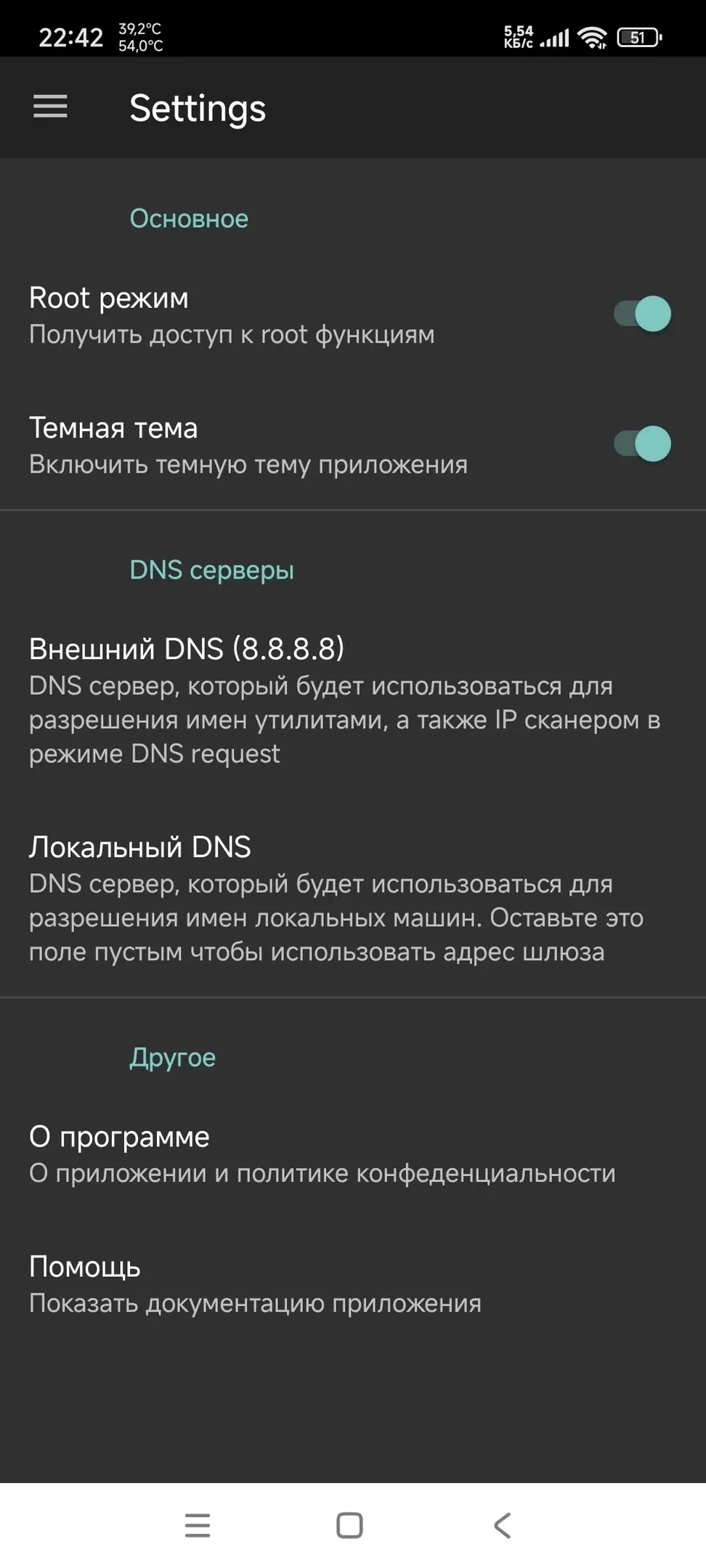Open Внешний DNS (8.8.8.8) setting
This screenshot has width=706, height=1568.
point(353,700)
